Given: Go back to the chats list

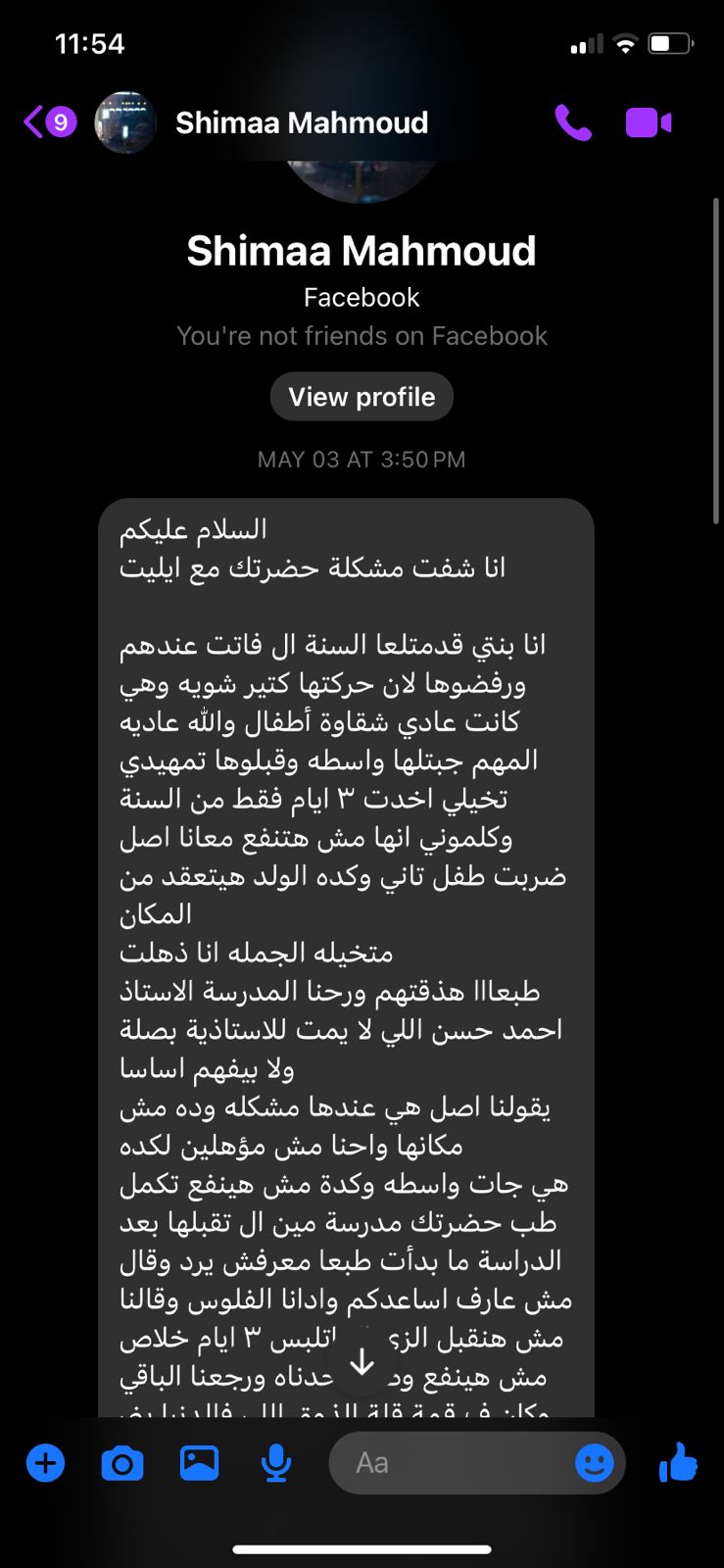Looking at the screenshot, I should click(49, 122).
